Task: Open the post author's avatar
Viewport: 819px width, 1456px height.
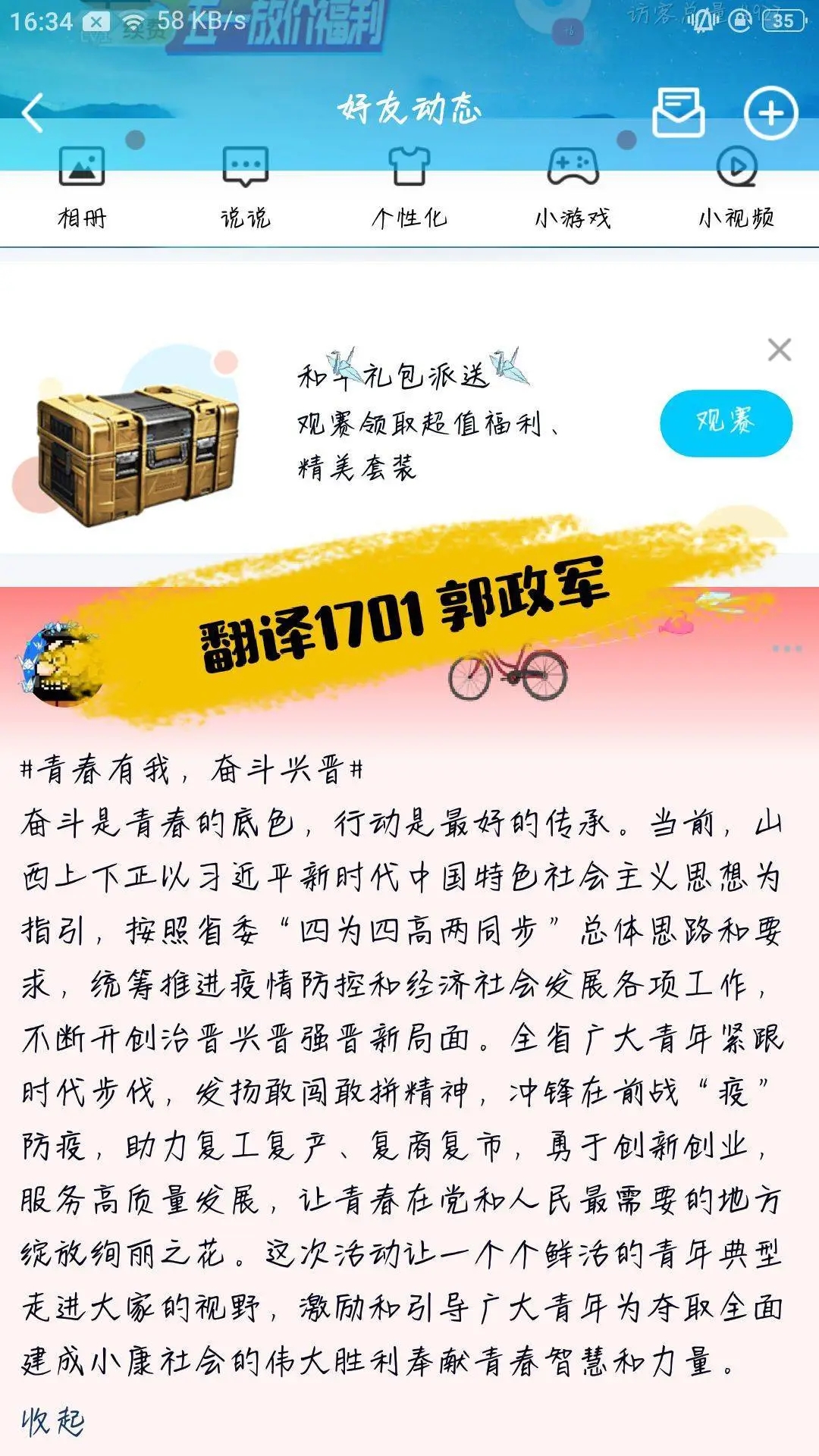Action: [61, 664]
